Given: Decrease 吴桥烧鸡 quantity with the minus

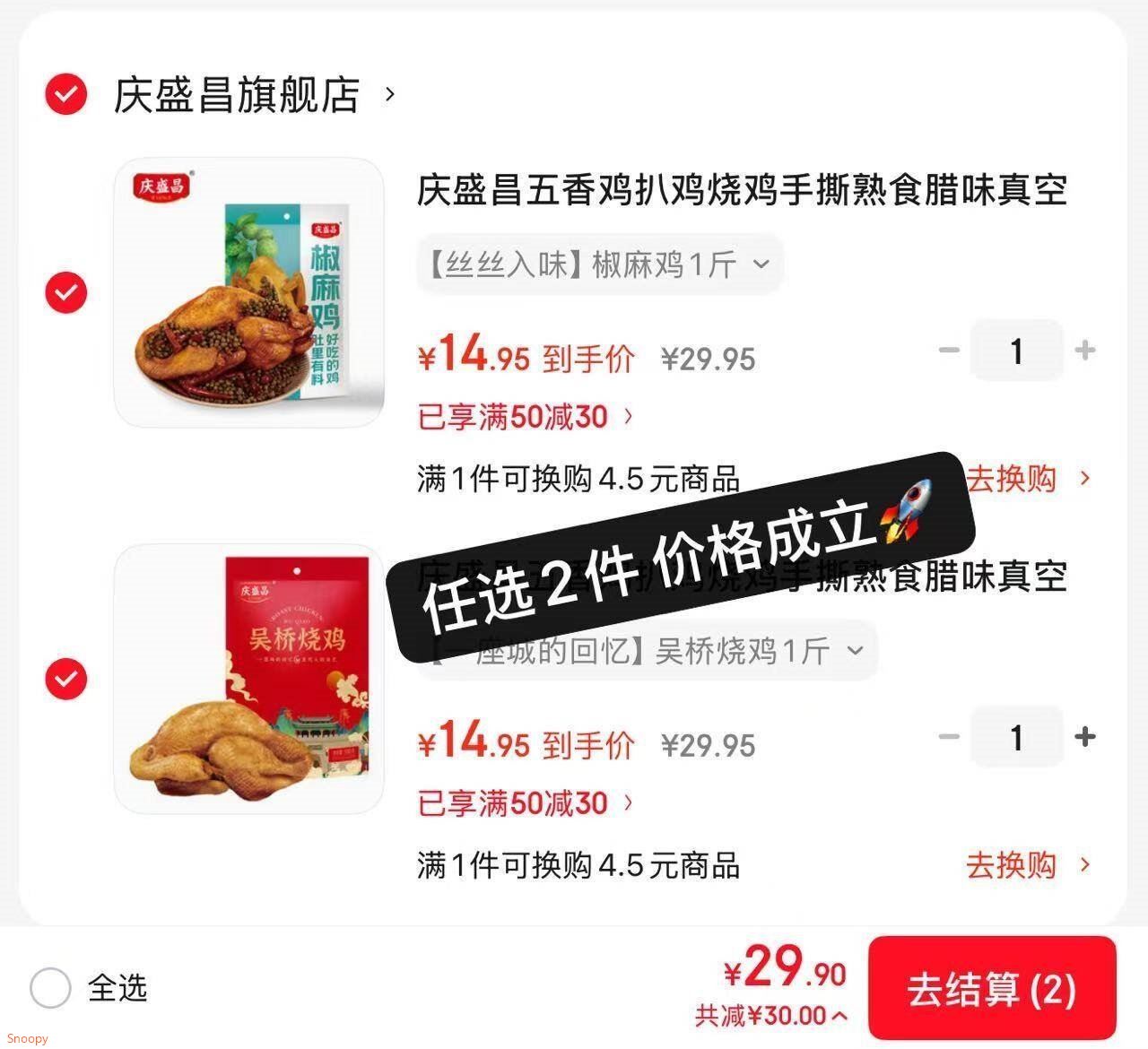Looking at the screenshot, I should (x=949, y=737).
